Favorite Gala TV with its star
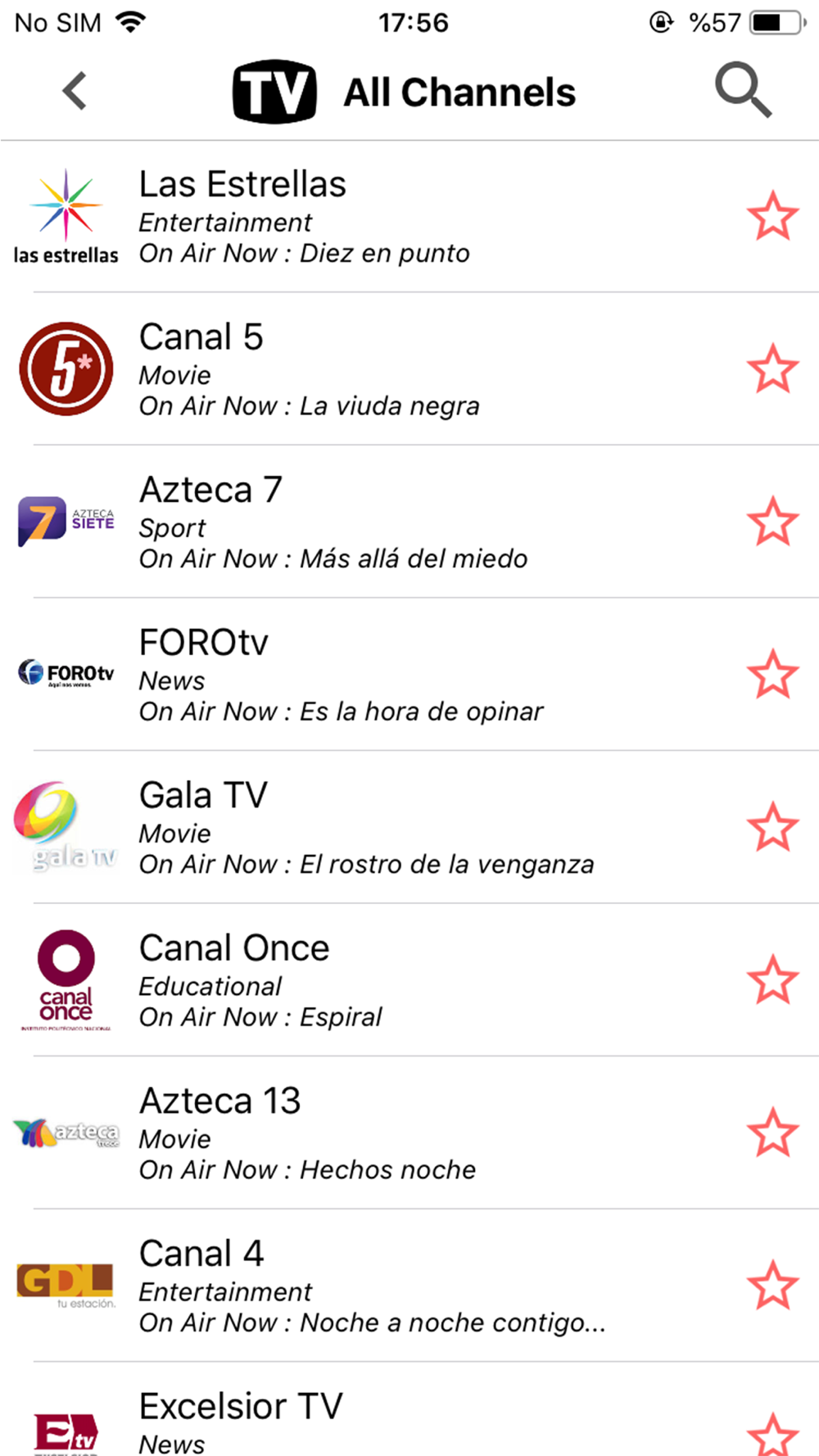 point(772,827)
